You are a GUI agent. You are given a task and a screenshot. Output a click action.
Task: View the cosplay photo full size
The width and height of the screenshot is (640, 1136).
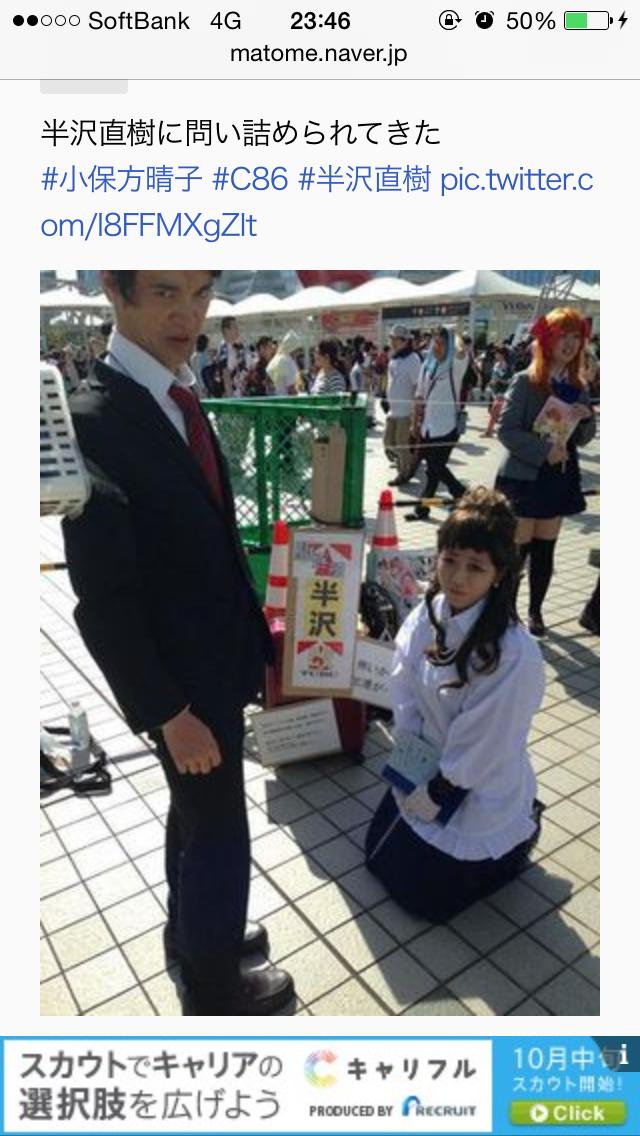click(320, 642)
